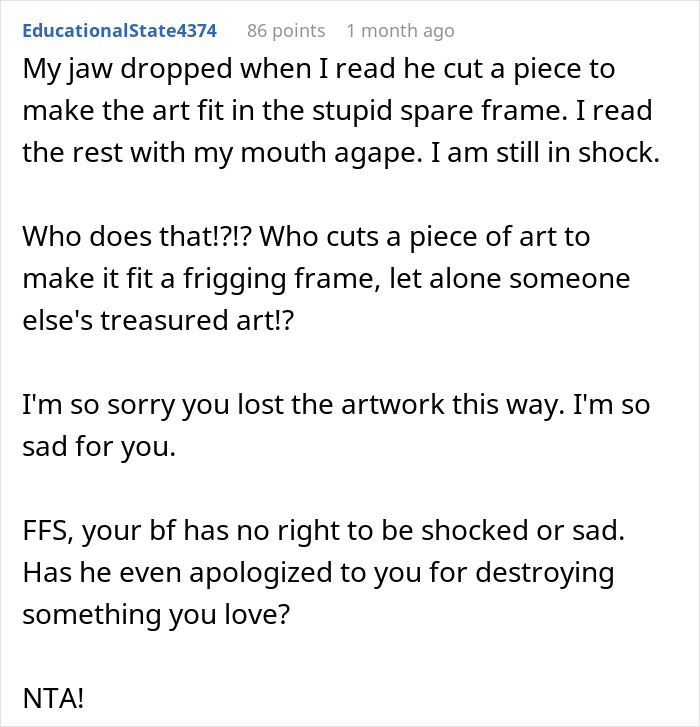Image resolution: width=700 pixels, height=727 pixels.
Task: Open EducationalState4374's user profile
Action: (x=119, y=31)
